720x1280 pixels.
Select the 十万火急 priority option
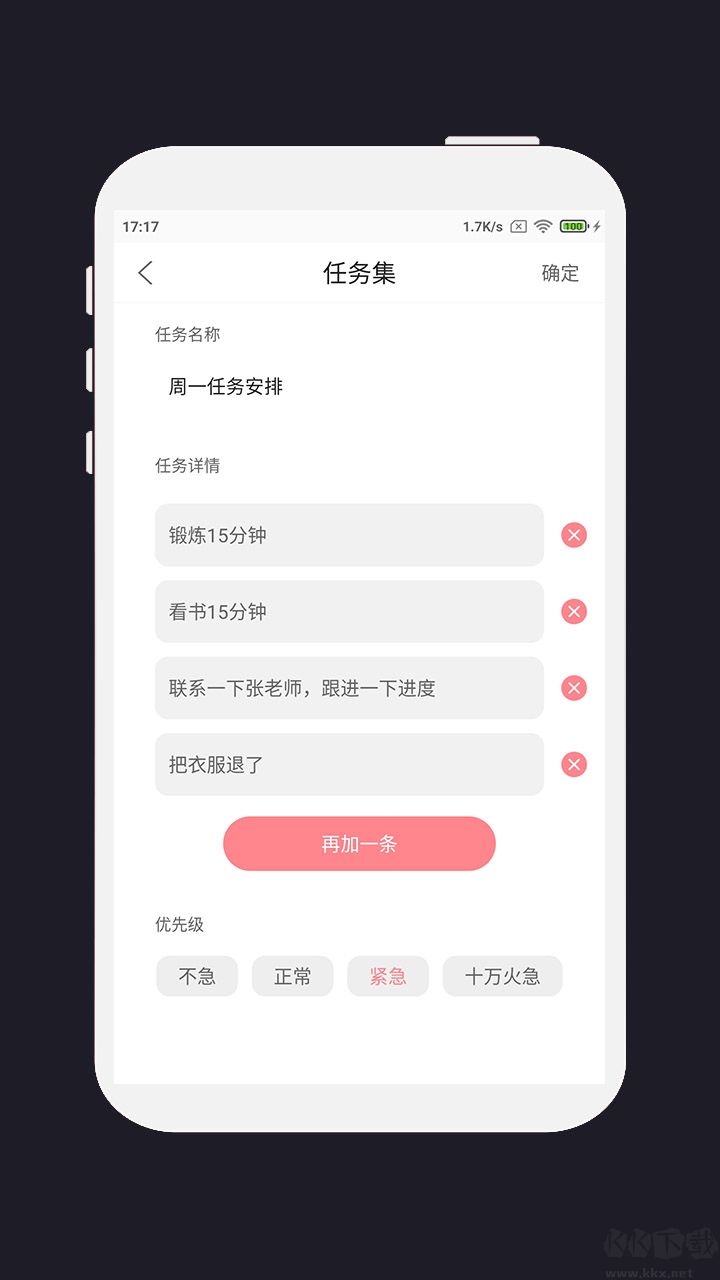(502, 976)
